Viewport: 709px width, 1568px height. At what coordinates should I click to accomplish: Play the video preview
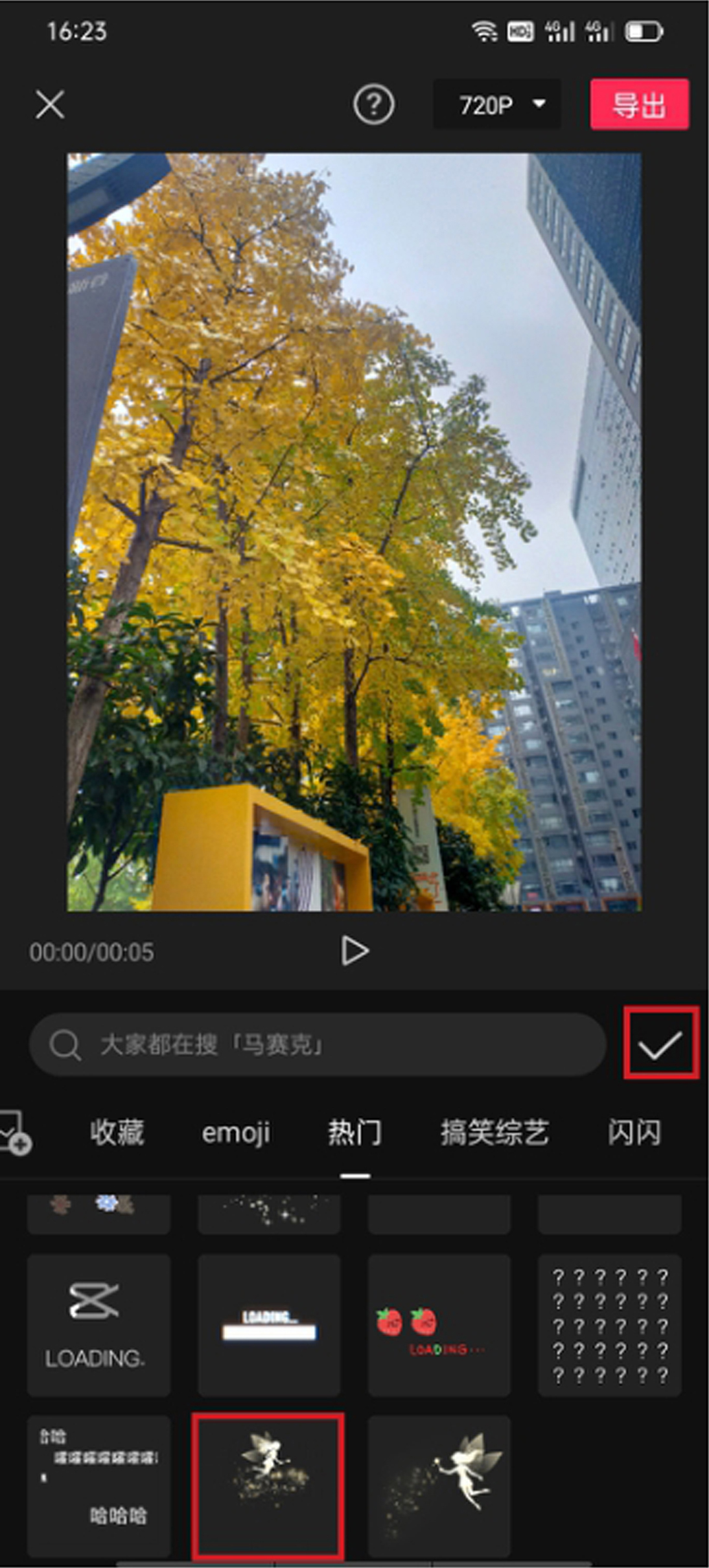(354, 951)
